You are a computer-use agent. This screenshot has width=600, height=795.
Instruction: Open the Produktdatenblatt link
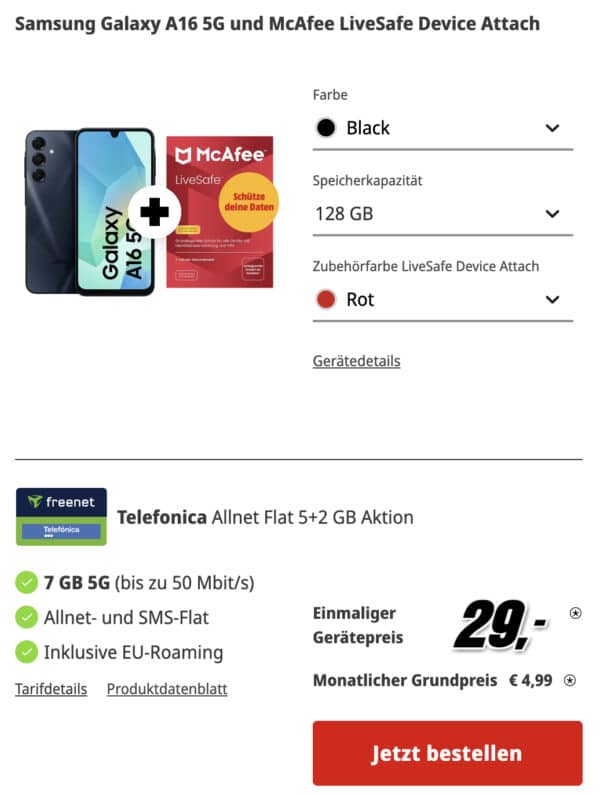[x=167, y=689]
